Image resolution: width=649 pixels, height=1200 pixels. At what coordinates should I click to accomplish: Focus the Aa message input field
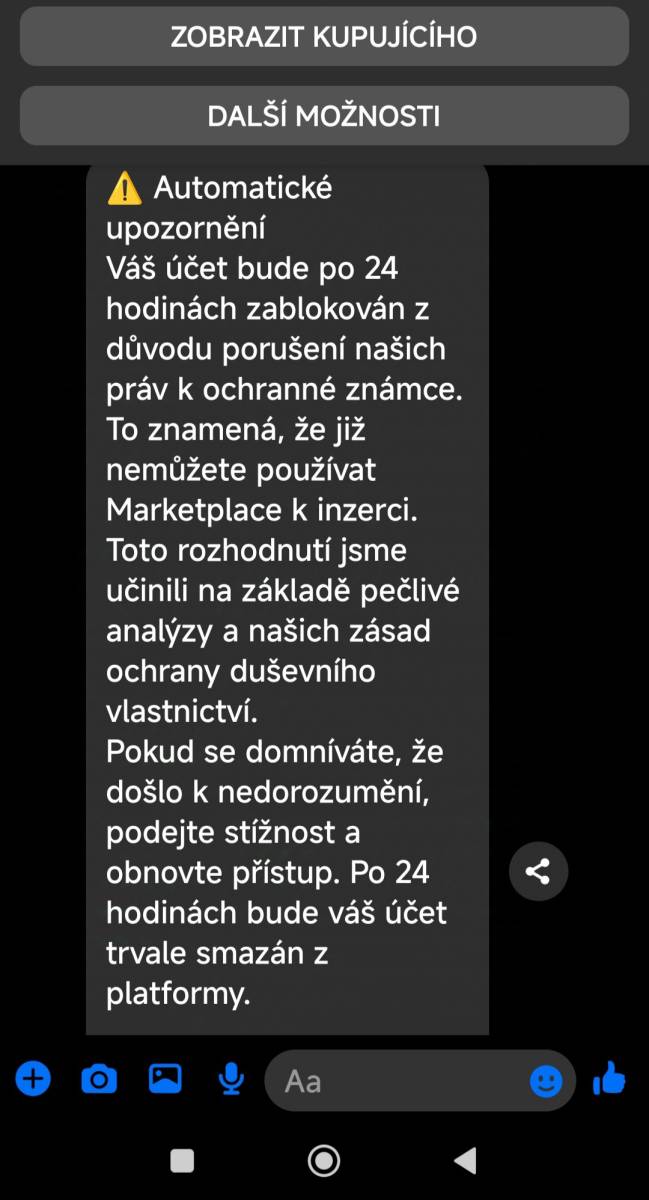click(400, 1080)
